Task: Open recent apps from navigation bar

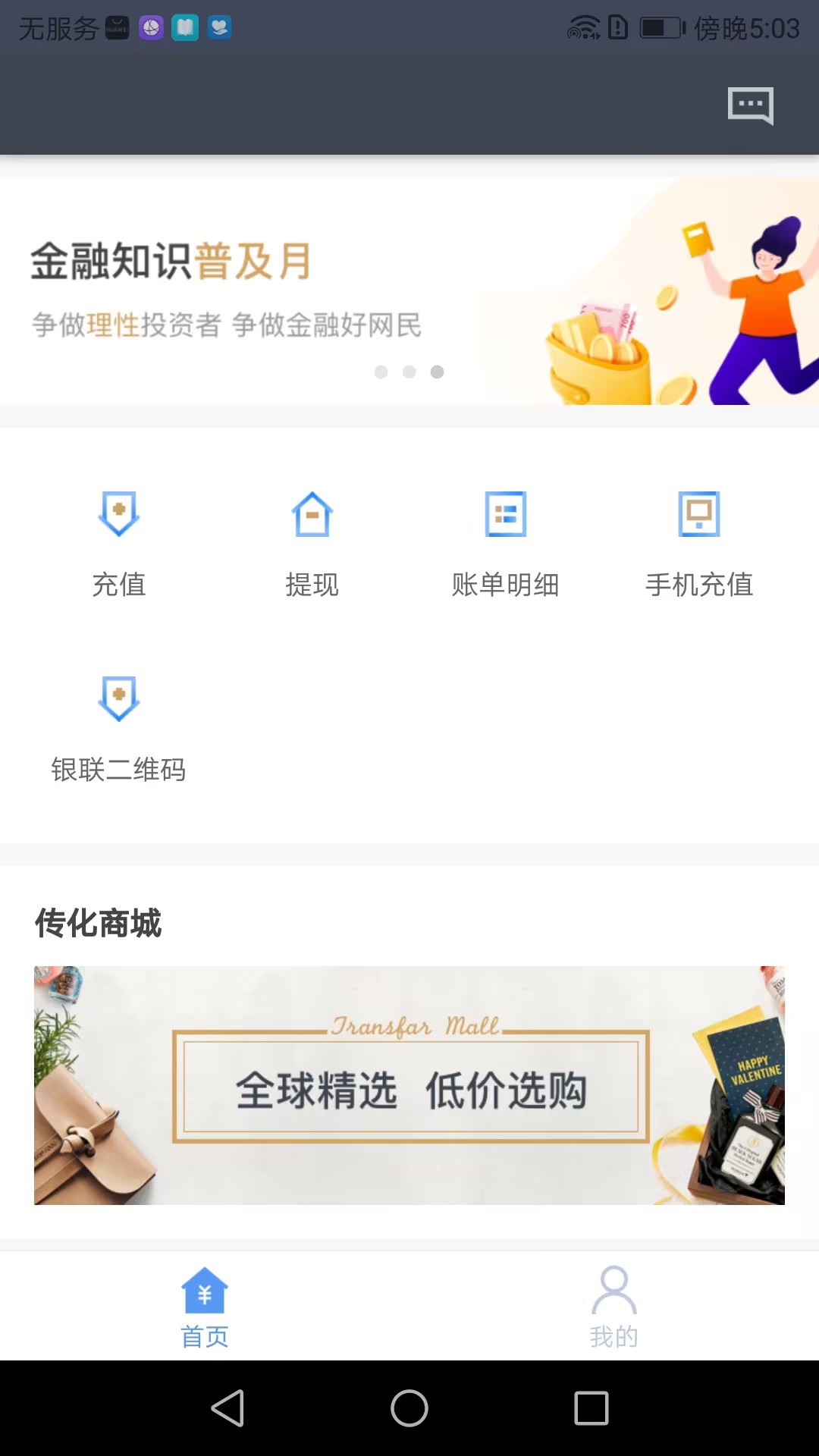Action: click(591, 1408)
